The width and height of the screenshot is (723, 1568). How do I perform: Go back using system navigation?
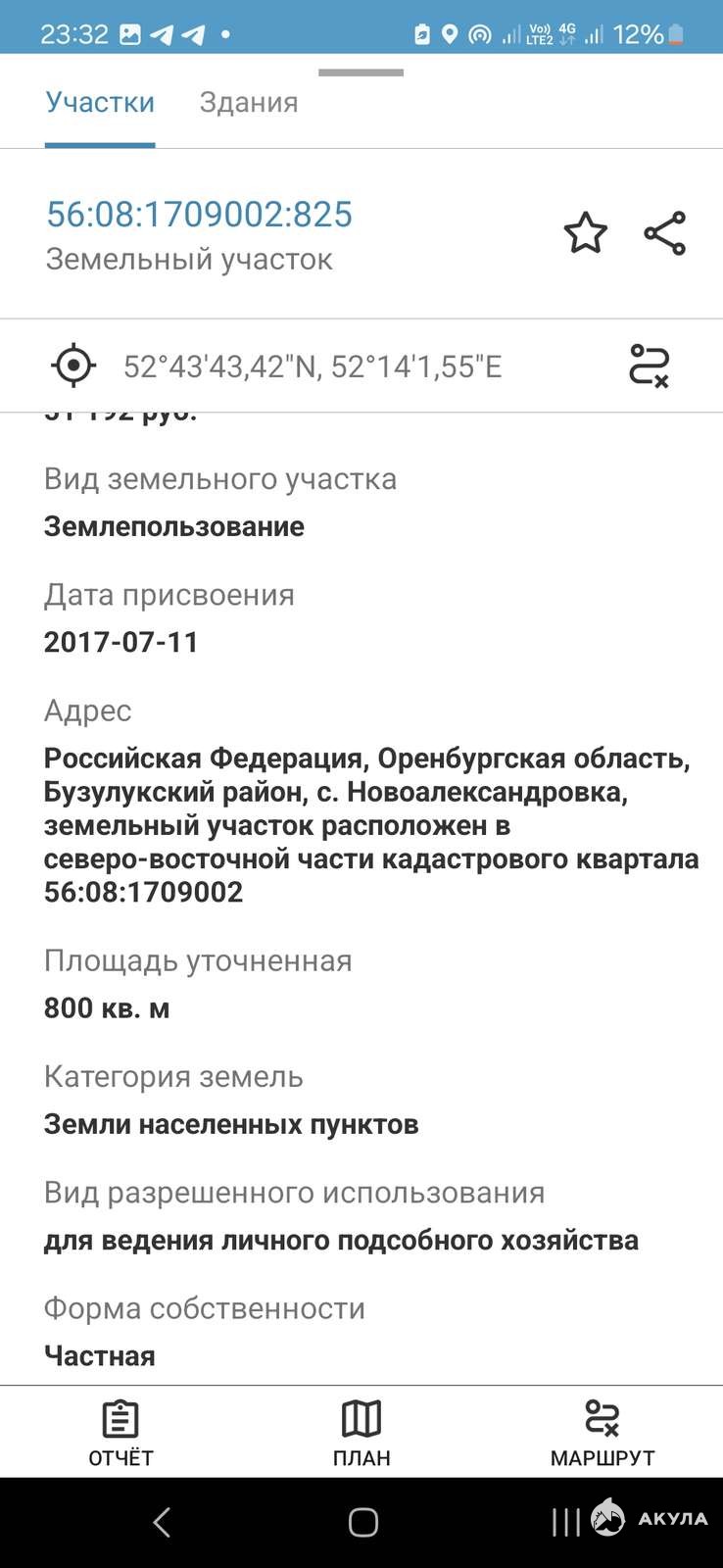pos(163,1522)
